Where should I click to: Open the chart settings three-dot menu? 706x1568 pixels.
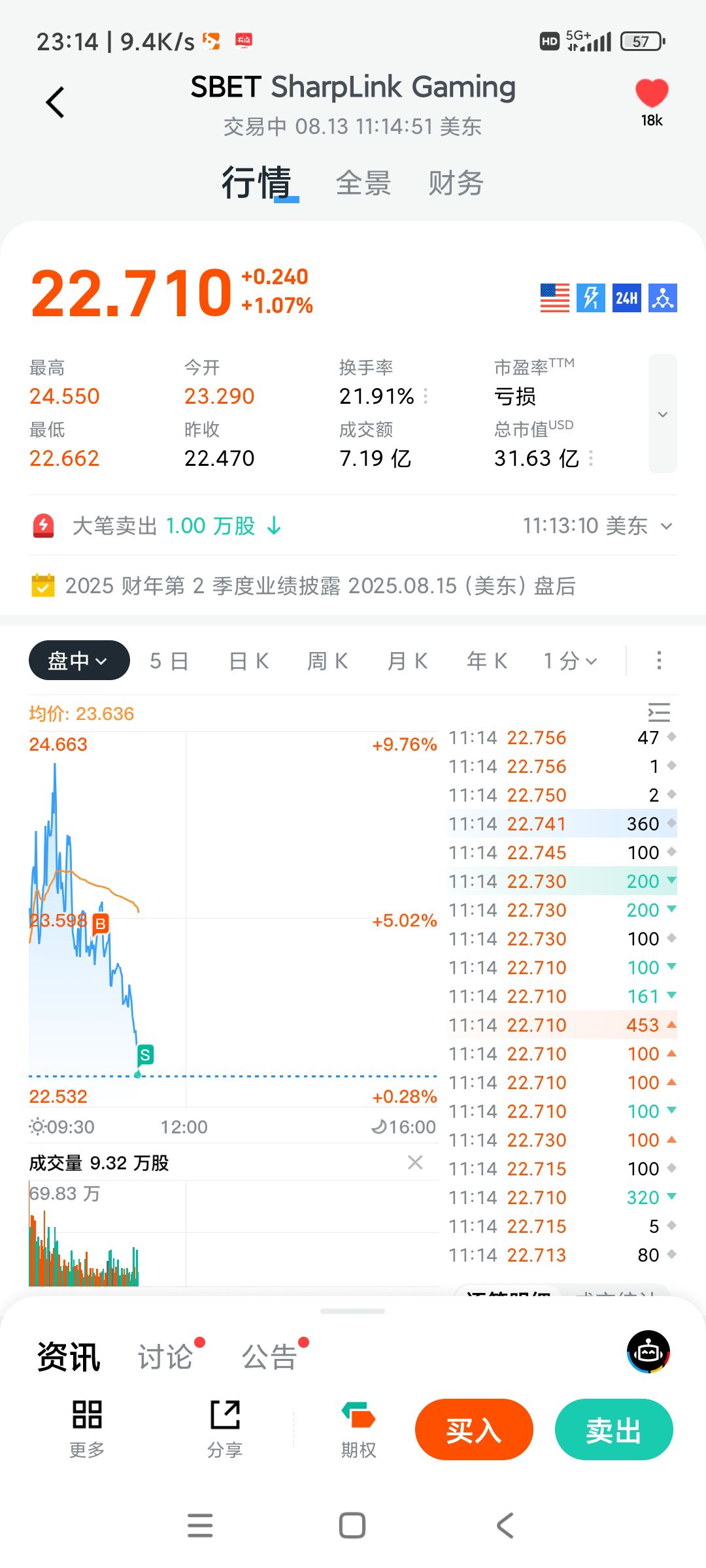point(659,661)
